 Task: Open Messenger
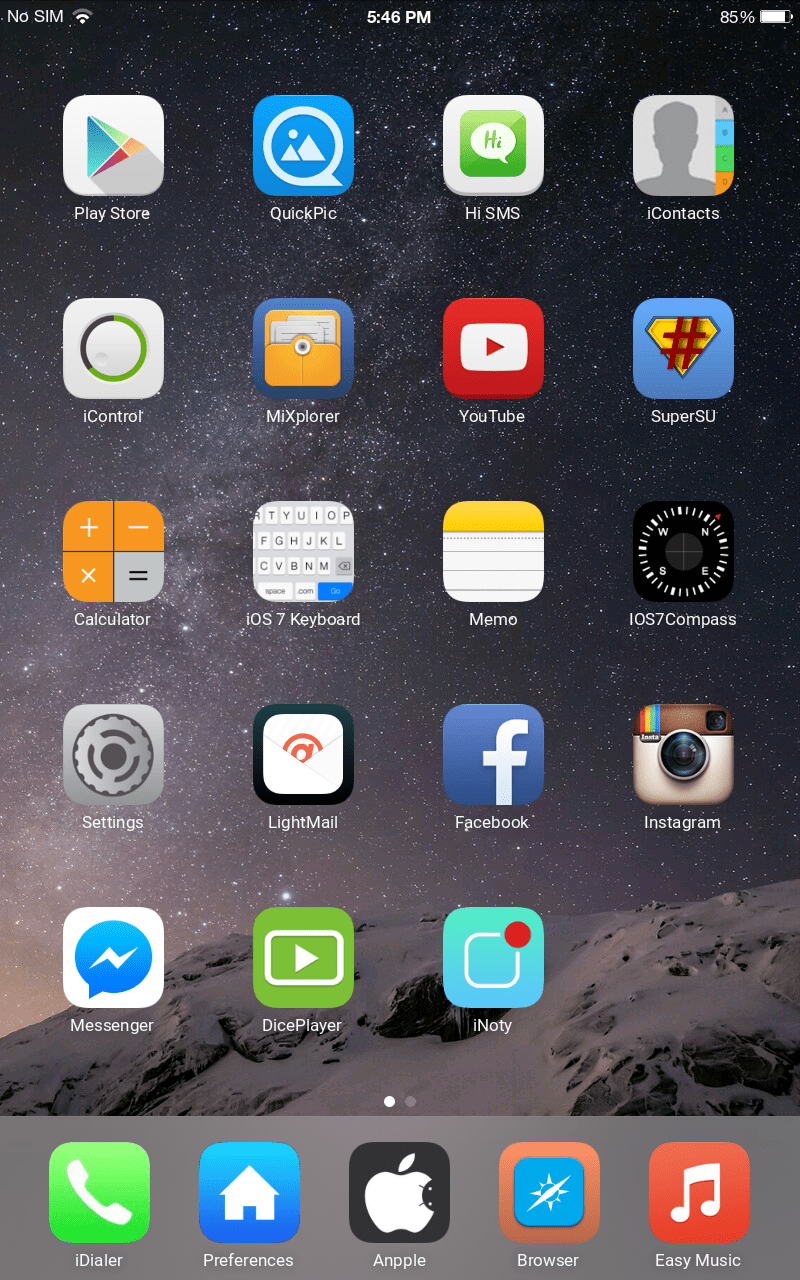click(x=113, y=958)
